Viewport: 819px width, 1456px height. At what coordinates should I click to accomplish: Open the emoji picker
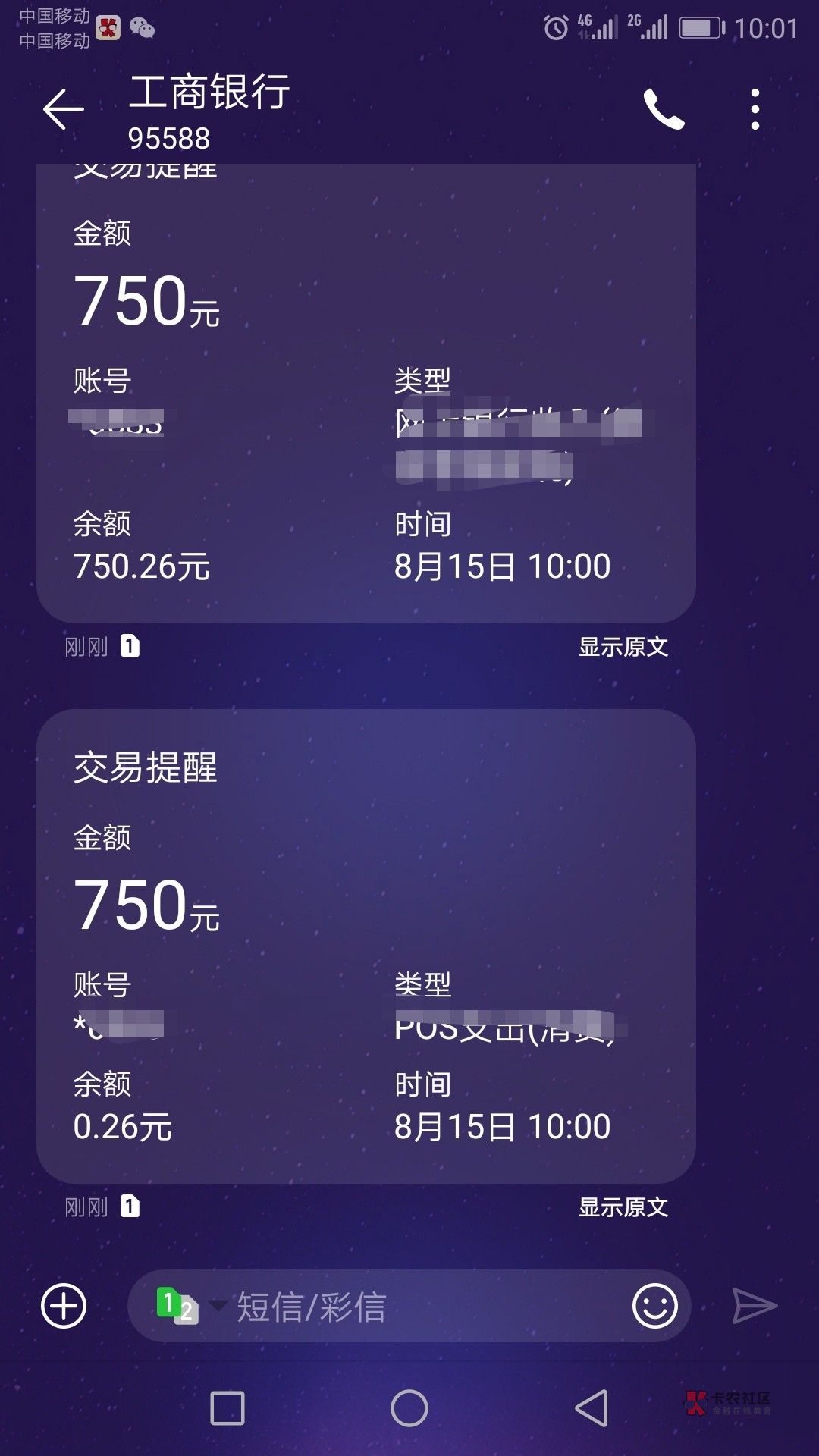[654, 1306]
